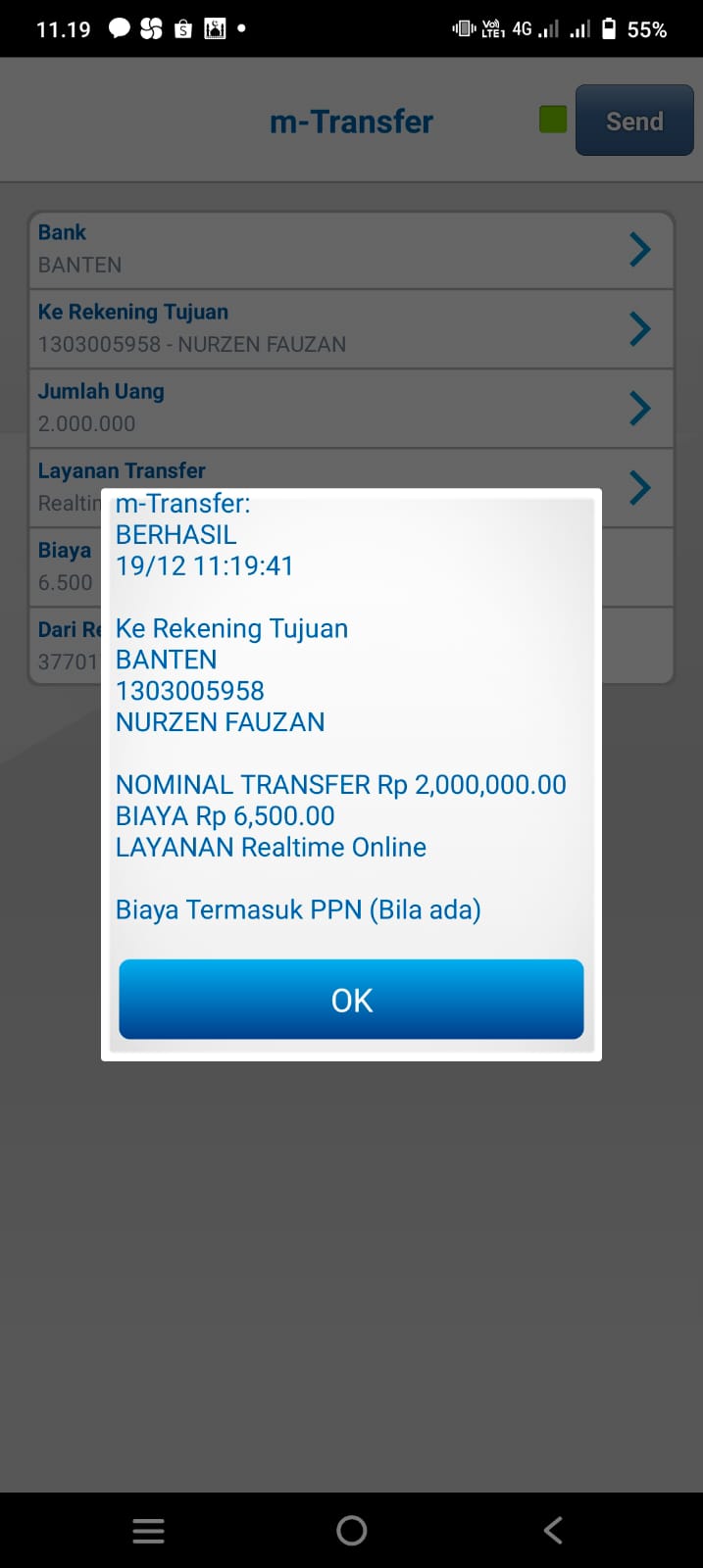Open the Bank selection row
The height and width of the screenshot is (1568, 703).
[x=350, y=250]
